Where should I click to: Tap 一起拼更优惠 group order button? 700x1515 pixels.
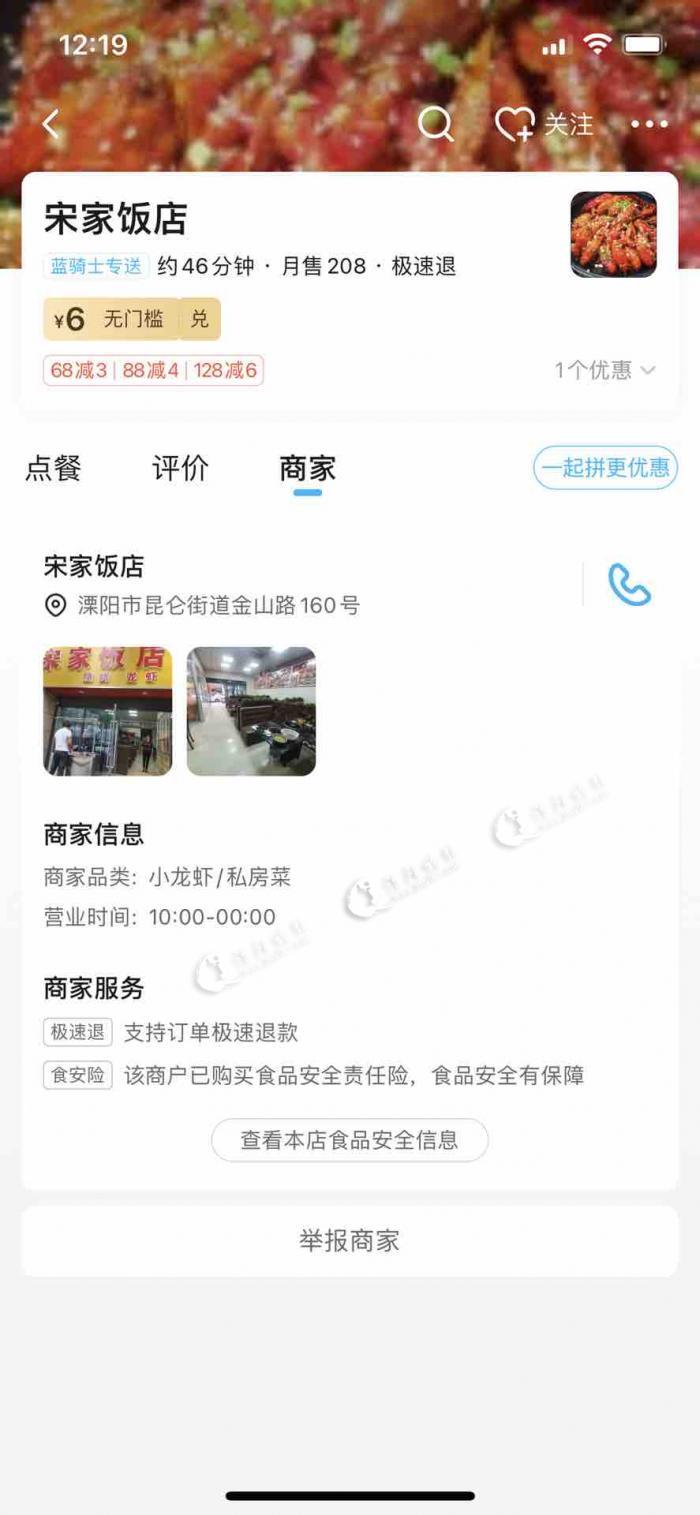coord(605,468)
